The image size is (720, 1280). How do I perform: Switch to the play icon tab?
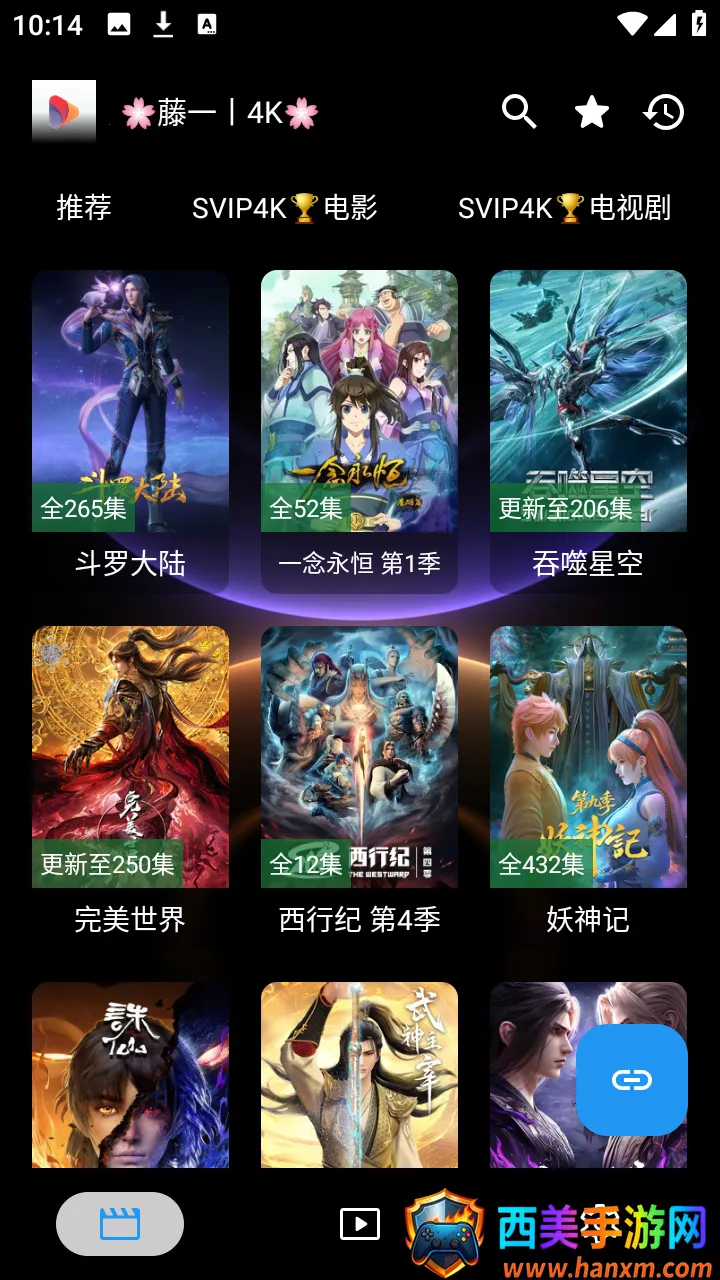[x=360, y=1223]
